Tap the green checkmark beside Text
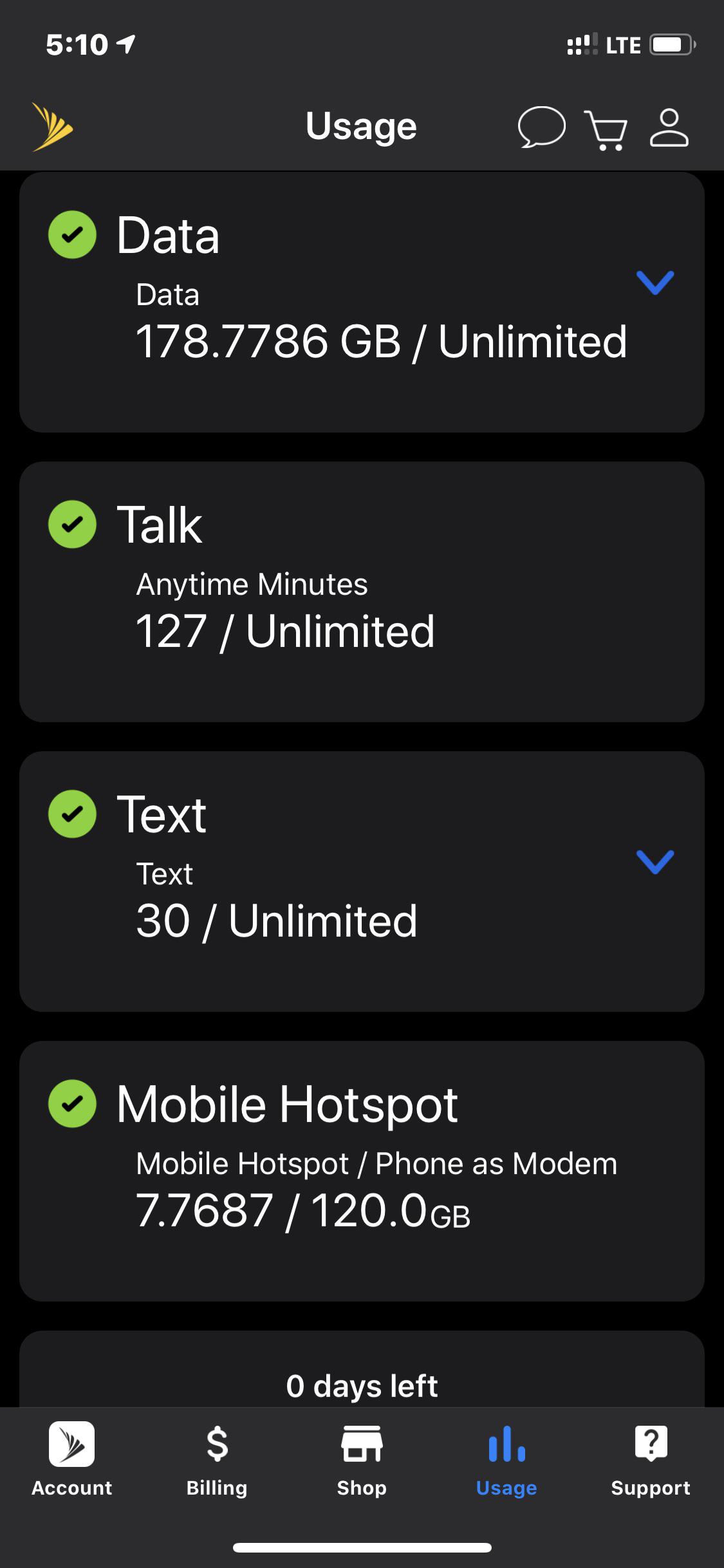This screenshot has height=1568, width=724. (72, 814)
